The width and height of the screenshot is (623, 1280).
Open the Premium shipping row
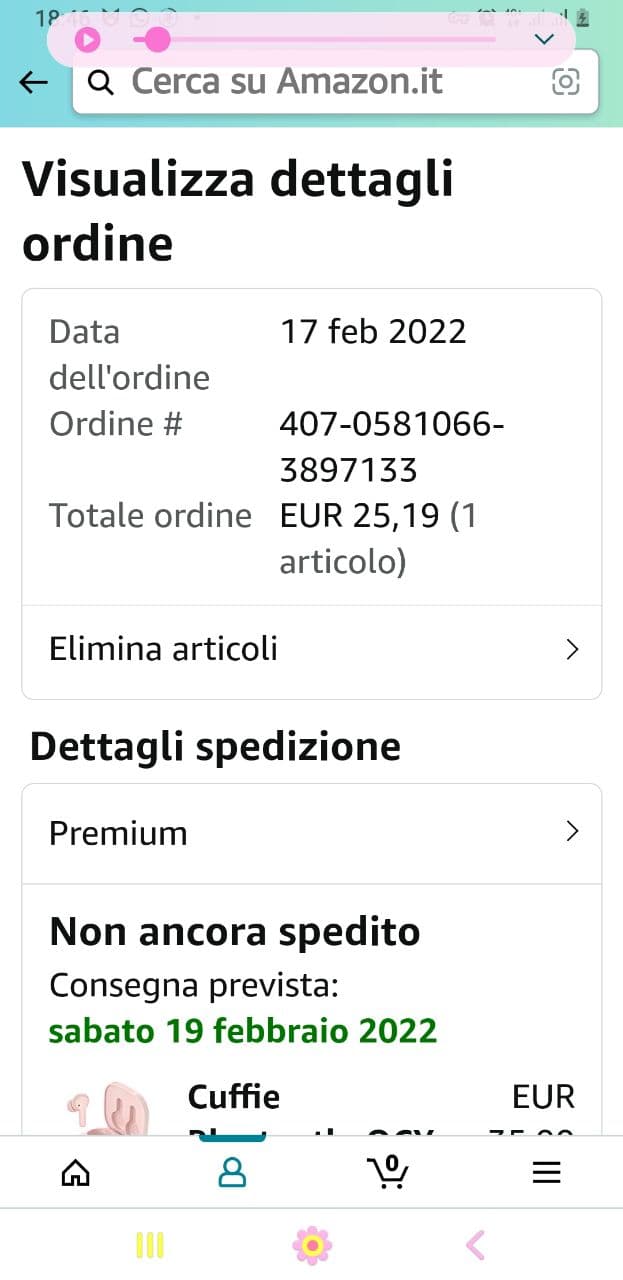tap(312, 833)
